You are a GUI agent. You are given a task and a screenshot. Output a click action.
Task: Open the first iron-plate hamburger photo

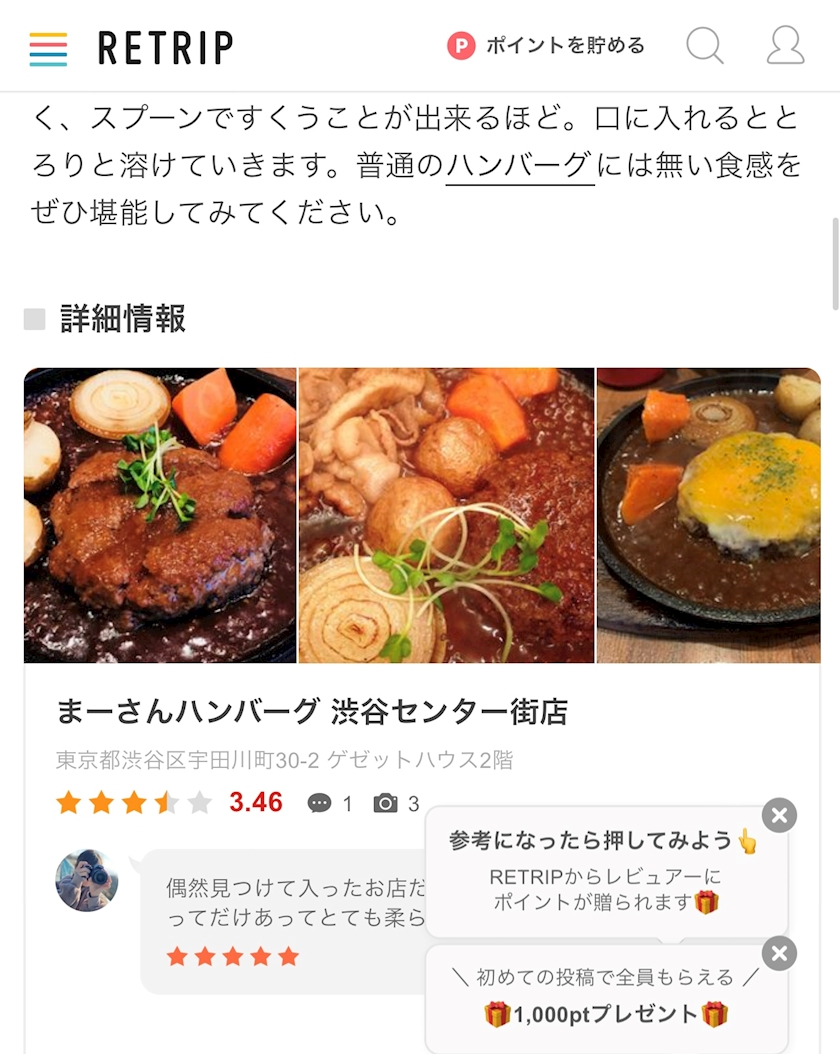click(160, 516)
